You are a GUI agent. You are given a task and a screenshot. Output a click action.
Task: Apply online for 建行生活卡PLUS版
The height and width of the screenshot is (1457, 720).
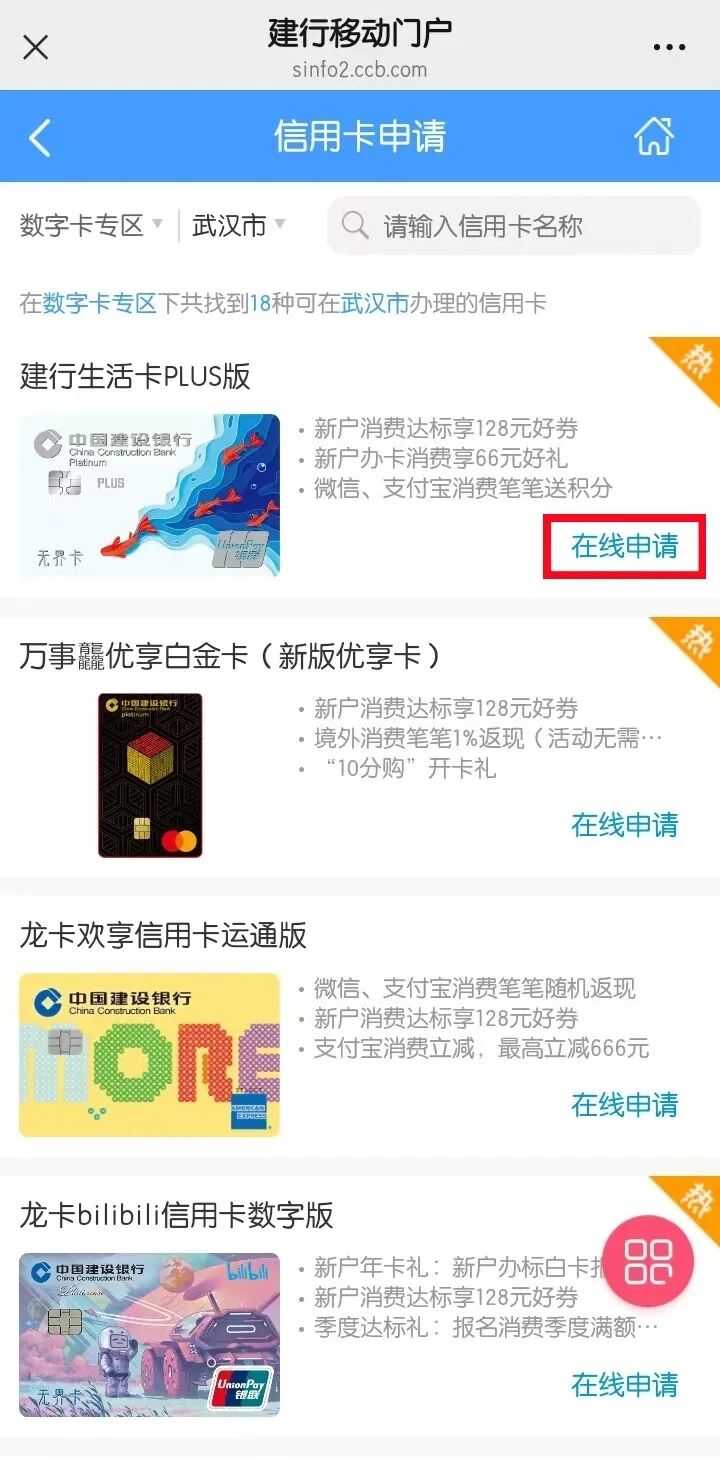tap(624, 546)
